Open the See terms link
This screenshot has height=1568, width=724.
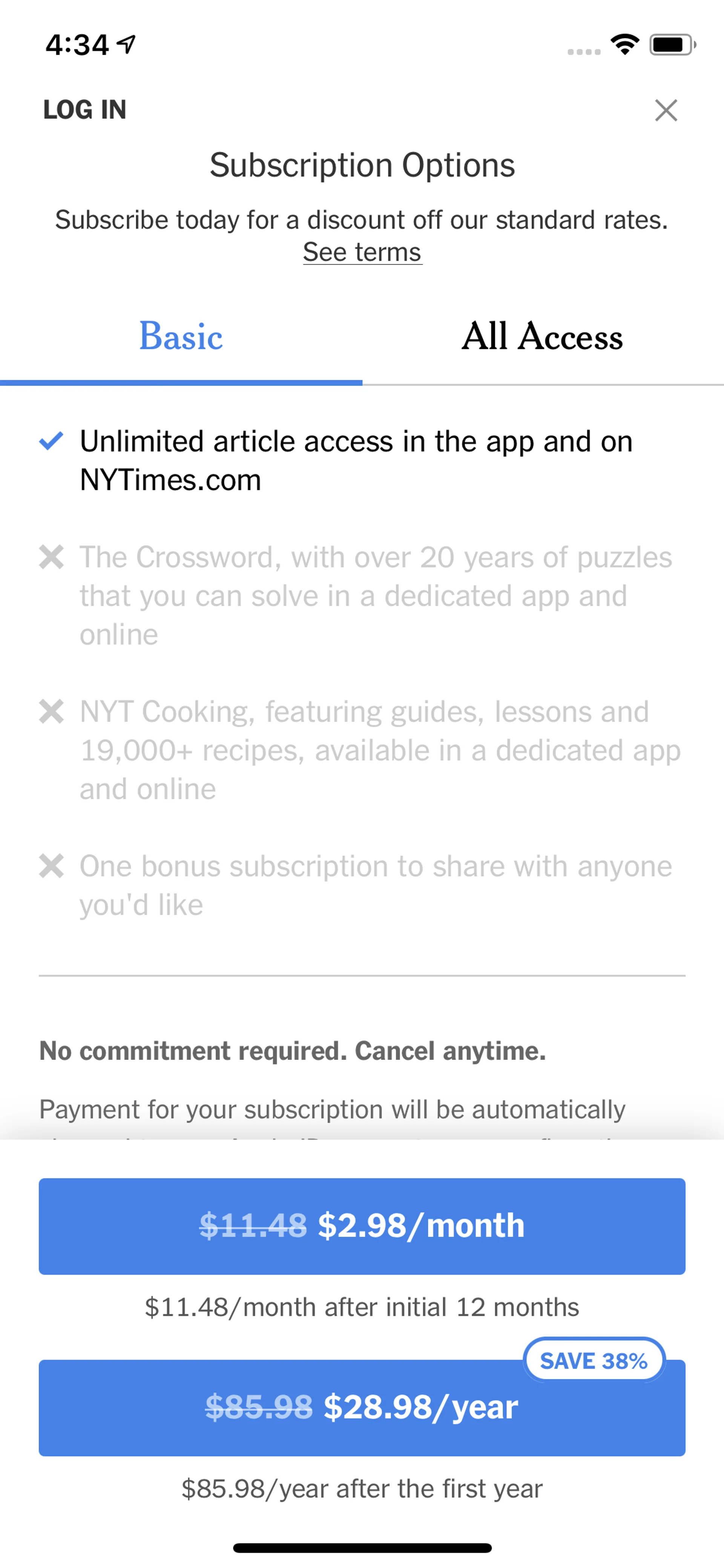click(x=362, y=252)
